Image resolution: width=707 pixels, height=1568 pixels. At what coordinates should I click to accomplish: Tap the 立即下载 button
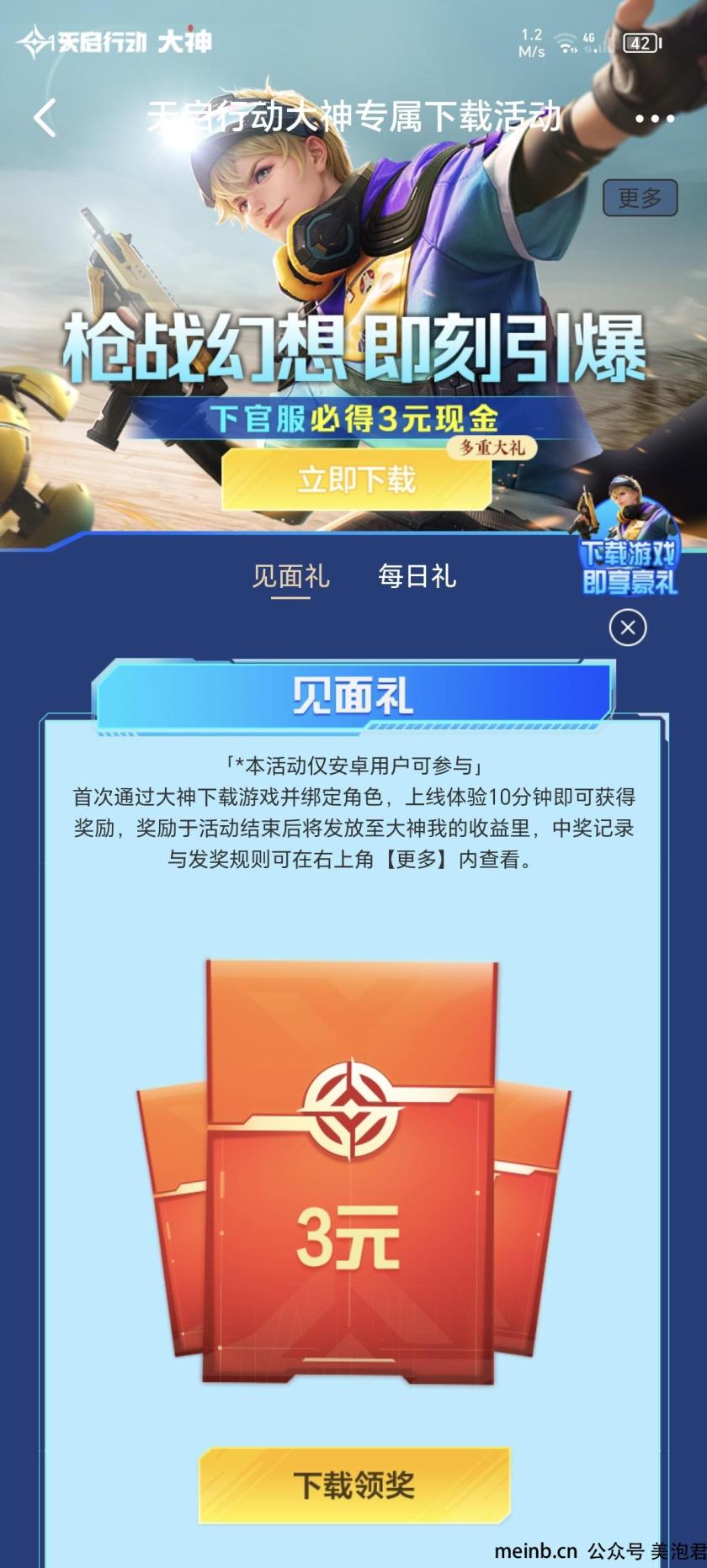[x=356, y=479]
